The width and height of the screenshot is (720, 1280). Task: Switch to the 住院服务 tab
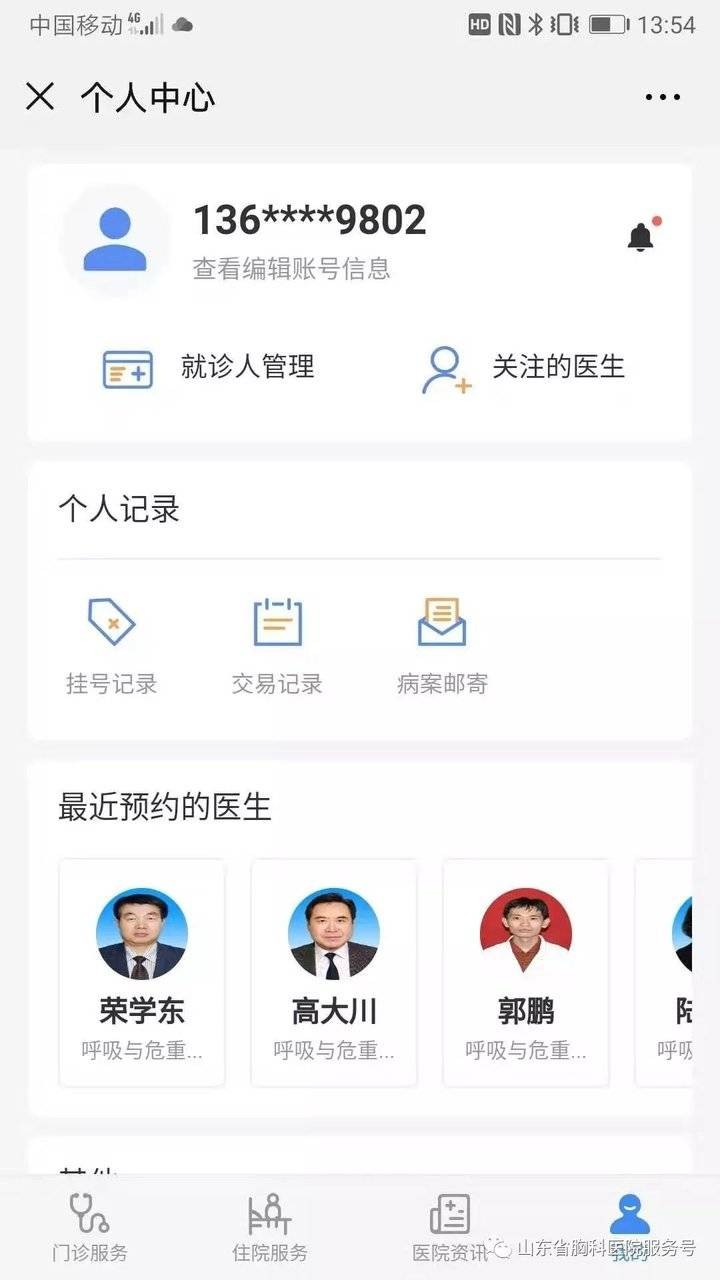270,1227
